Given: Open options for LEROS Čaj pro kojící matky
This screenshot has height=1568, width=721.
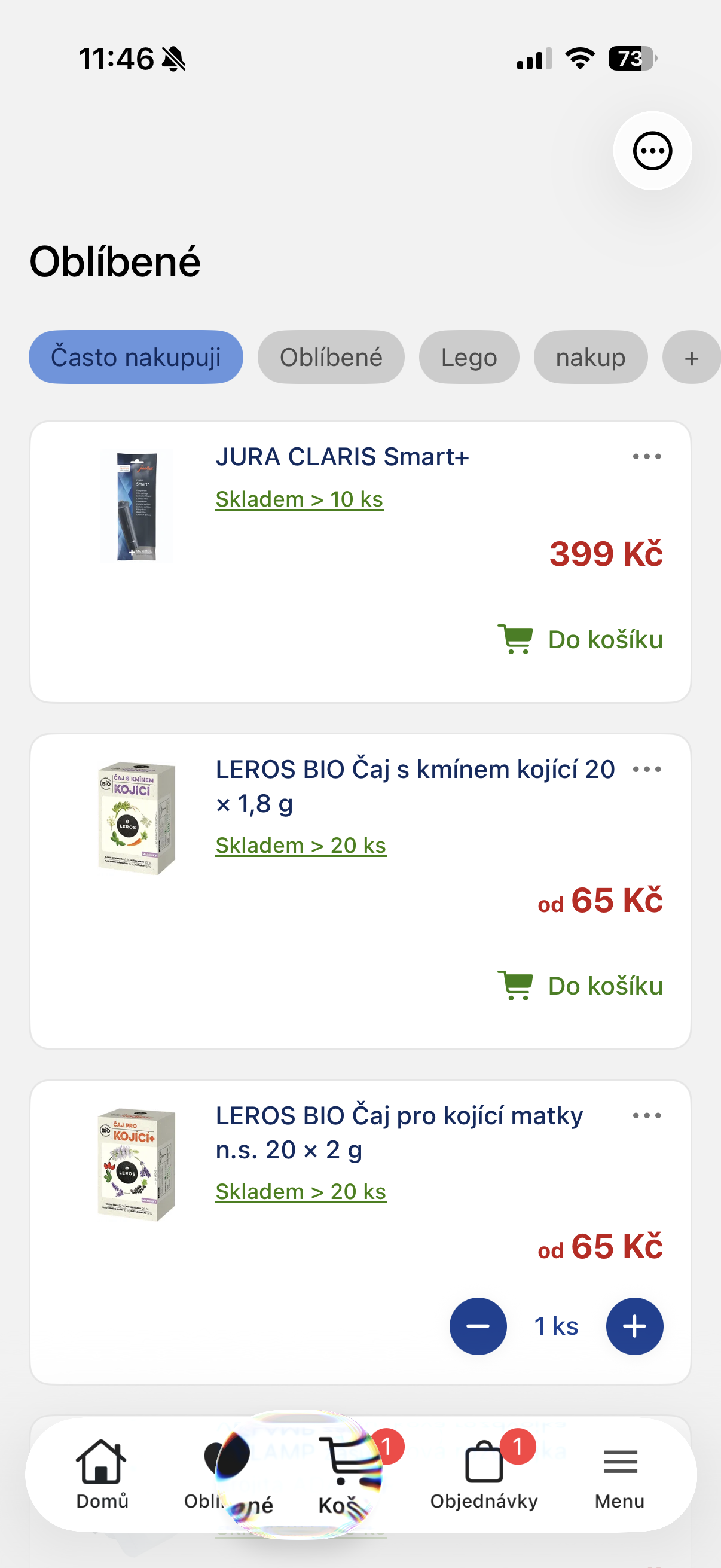Looking at the screenshot, I should 646,1116.
